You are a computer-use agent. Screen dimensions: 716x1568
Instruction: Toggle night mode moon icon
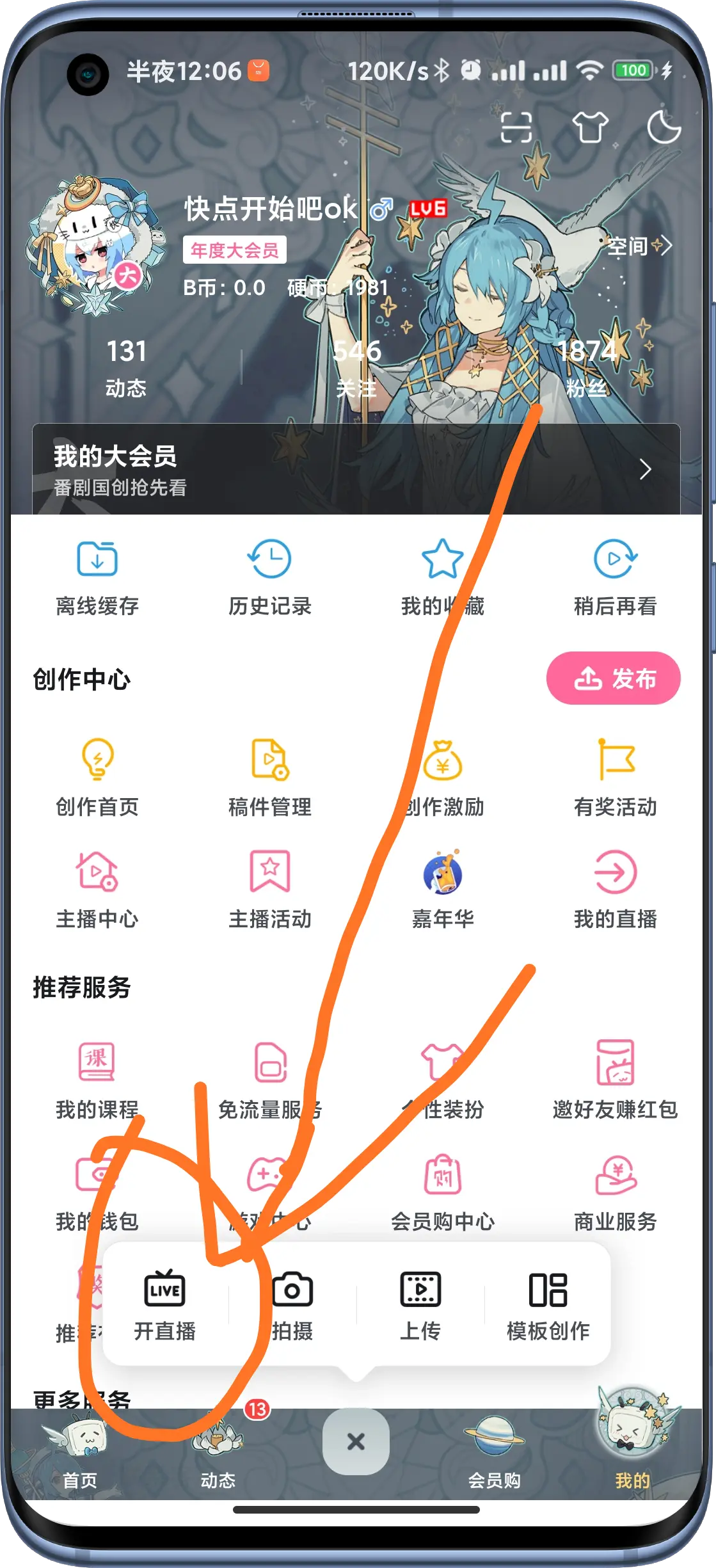(664, 127)
